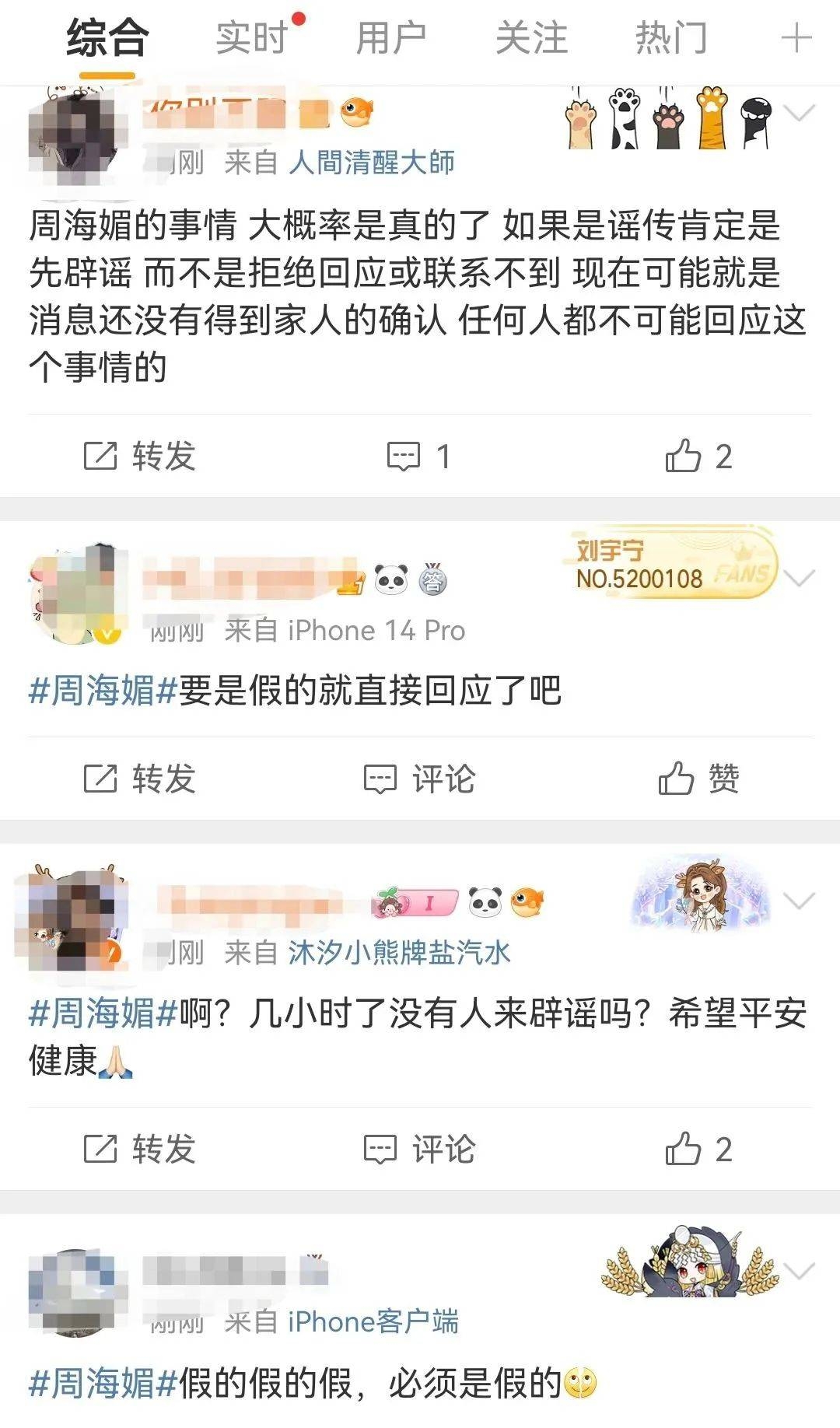This screenshot has width=840, height=1428.
Task: Repost the 大概率是真的了 post
Action: [139, 456]
